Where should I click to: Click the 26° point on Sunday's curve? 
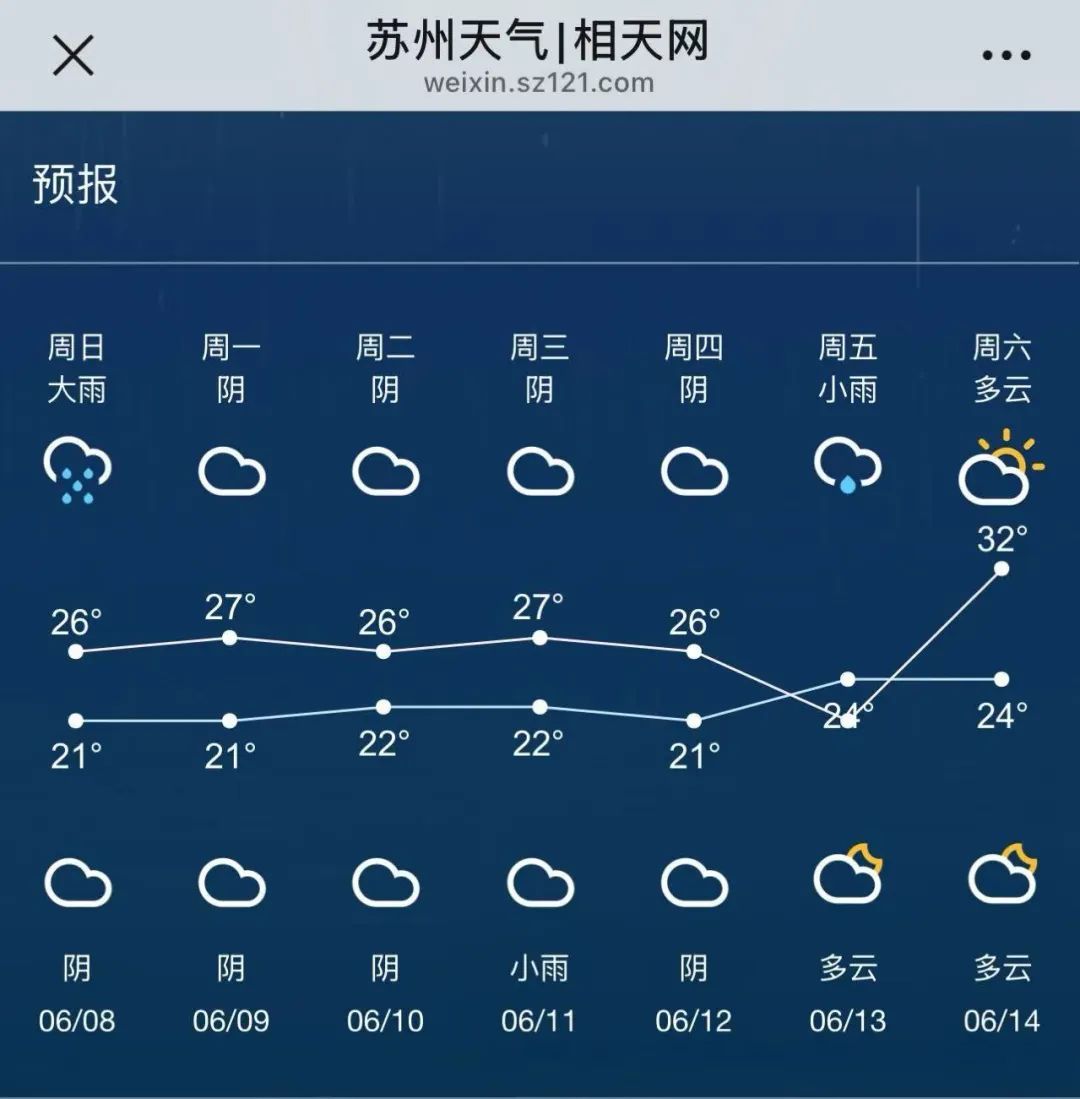(x=76, y=650)
